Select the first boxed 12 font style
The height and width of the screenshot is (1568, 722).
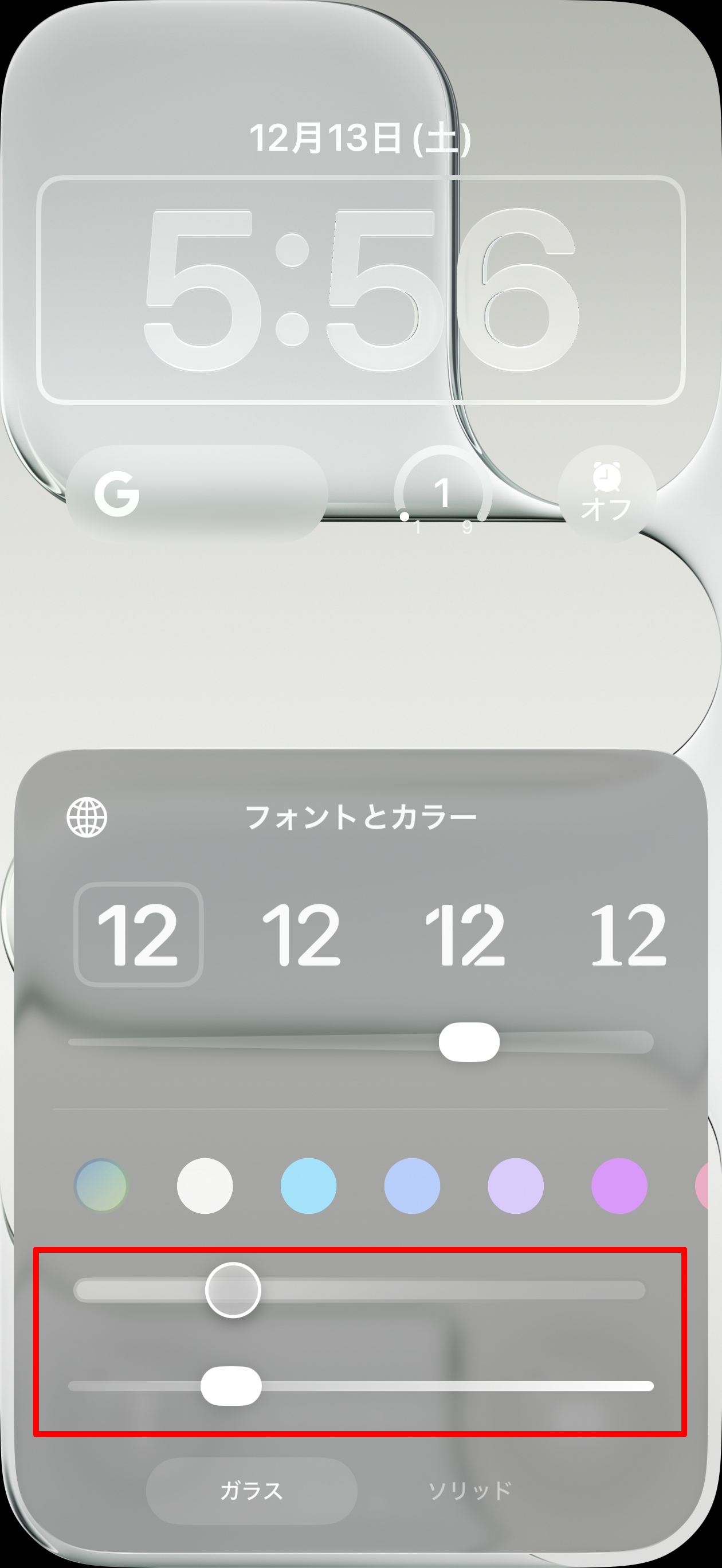138,934
